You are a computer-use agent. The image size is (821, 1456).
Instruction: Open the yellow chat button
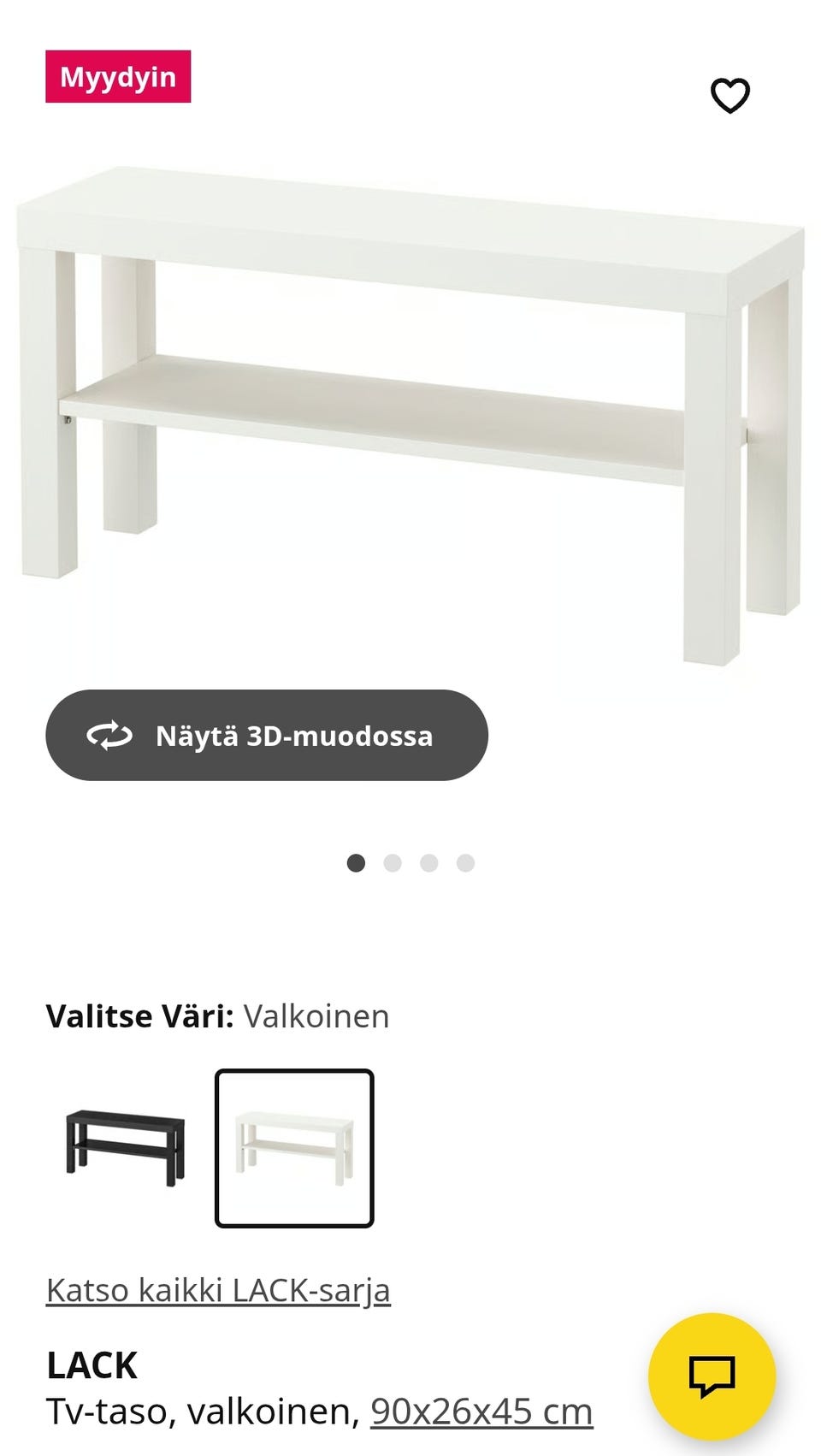click(712, 1376)
